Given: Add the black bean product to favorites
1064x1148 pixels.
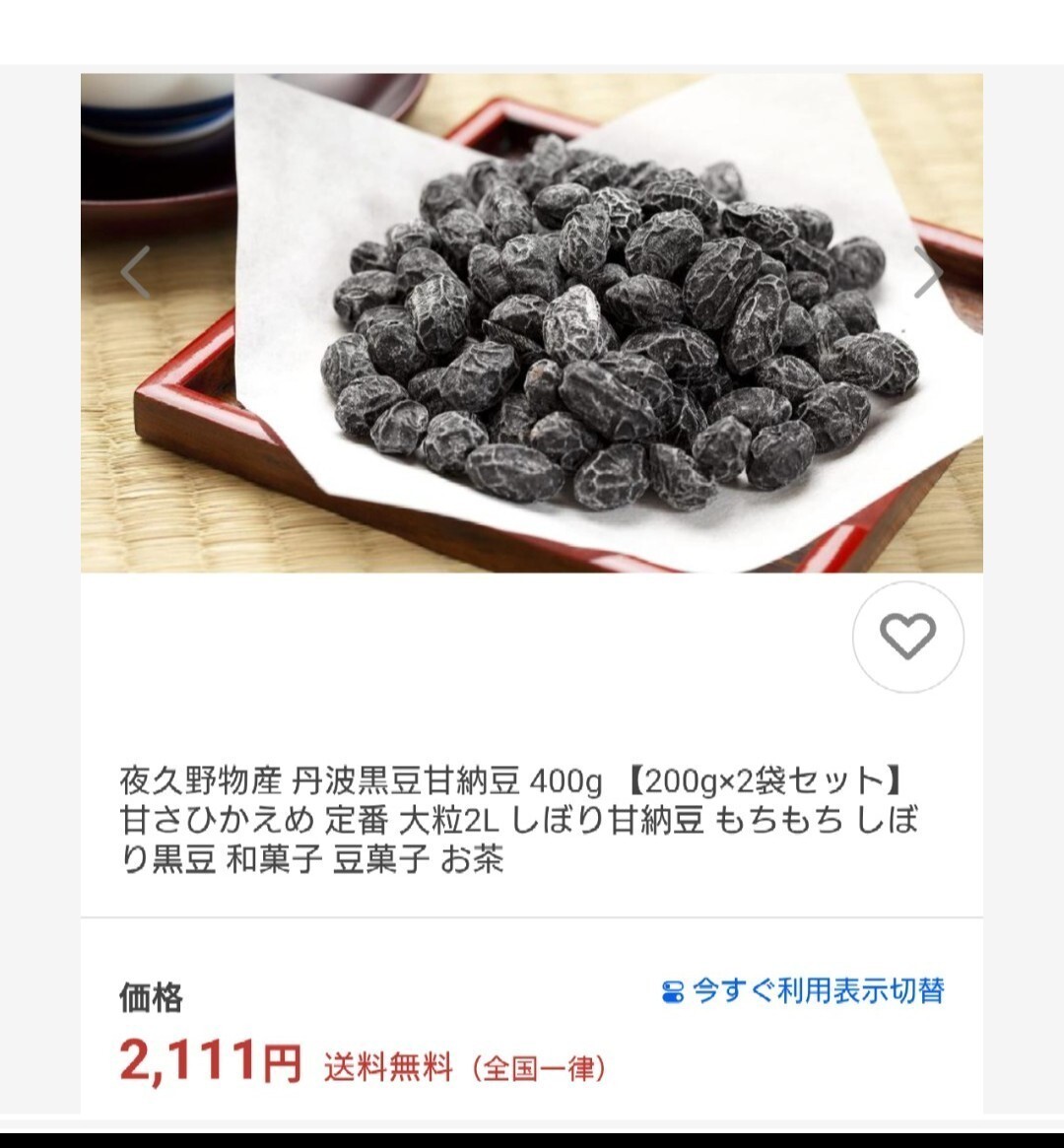Looking at the screenshot, I should pyautogui.click(x=907, y=637).
